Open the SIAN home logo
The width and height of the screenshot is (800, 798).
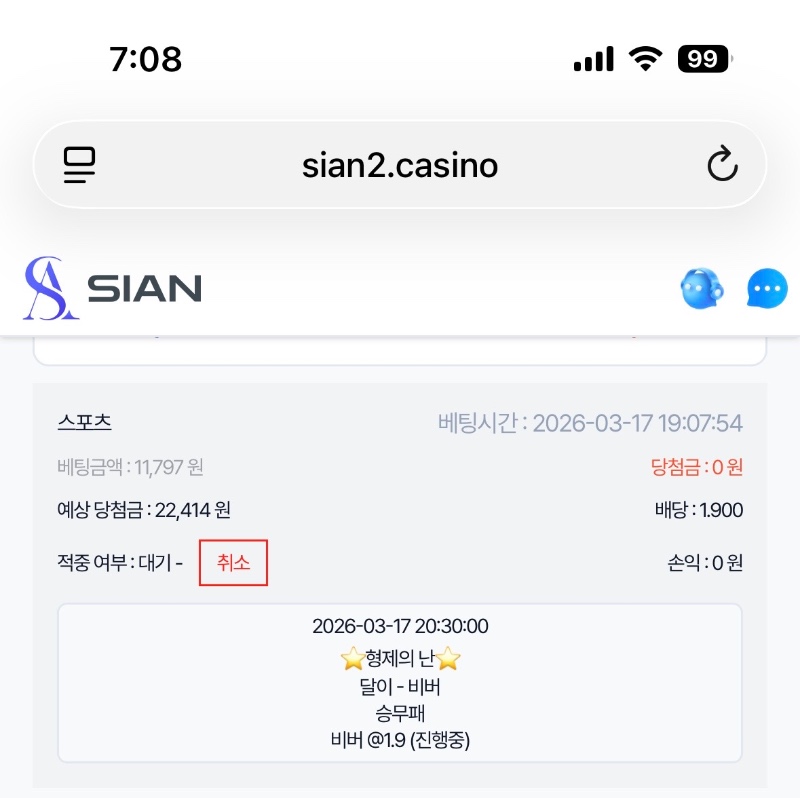(x=113, y=289)
